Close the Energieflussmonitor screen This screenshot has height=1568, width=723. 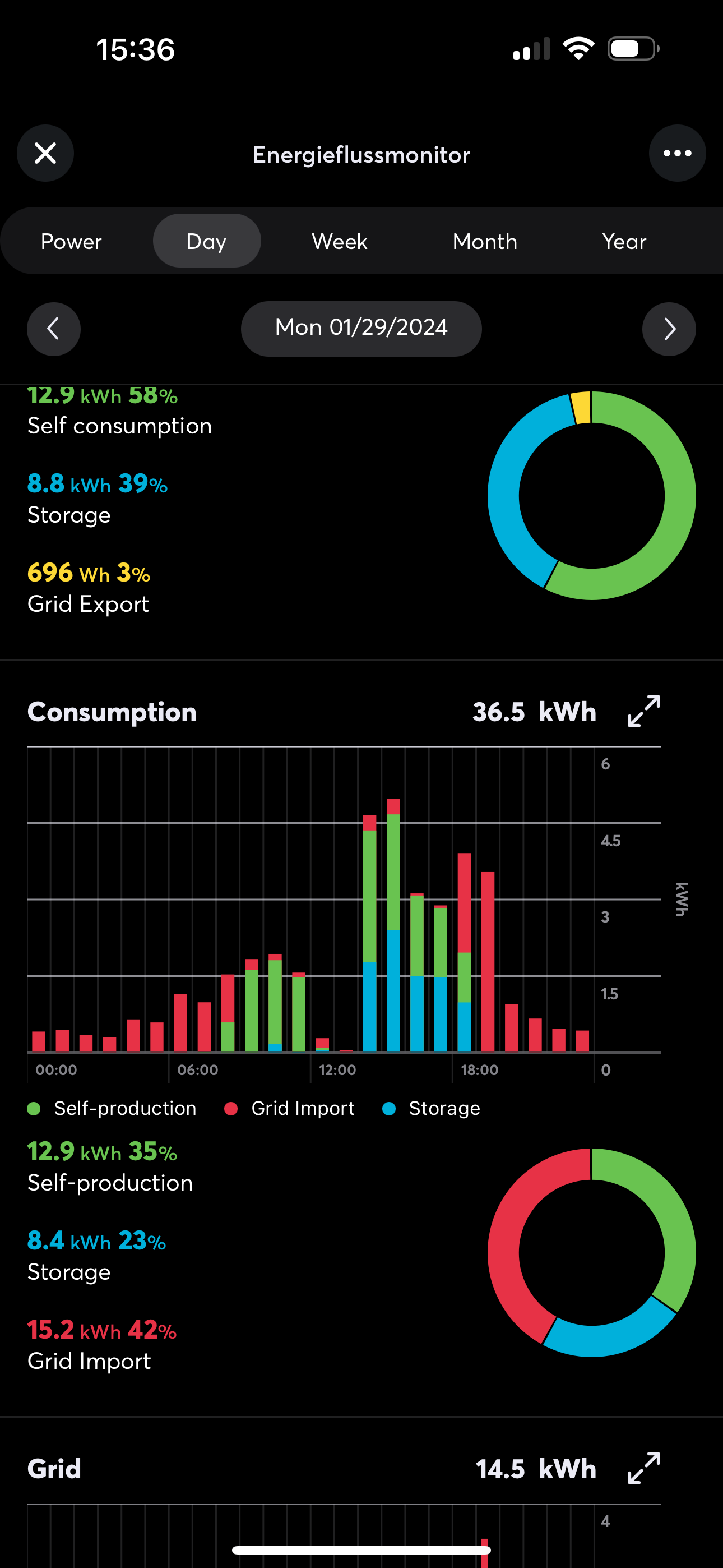[45, 154]
